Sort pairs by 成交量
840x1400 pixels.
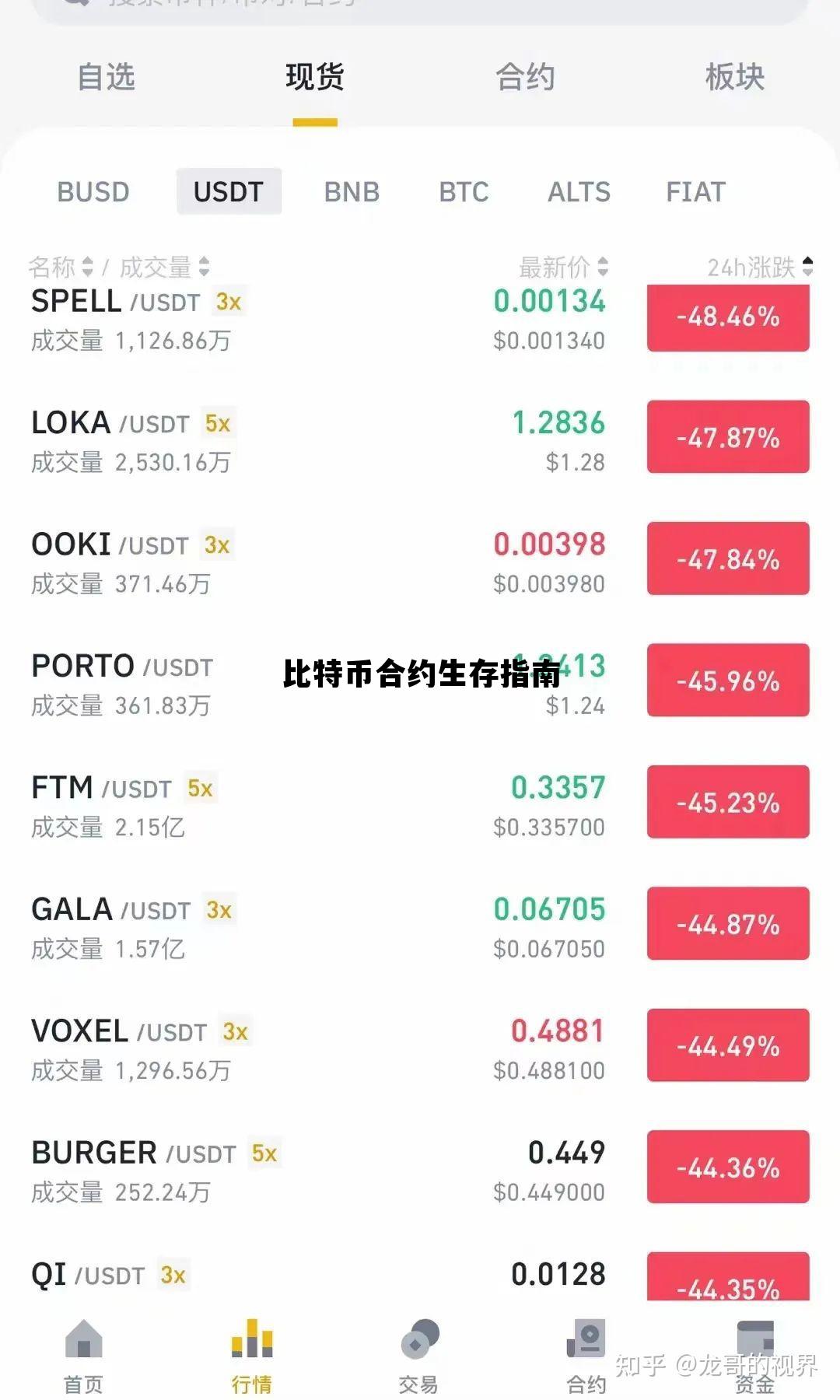pyautogui.click(x=164, y=268)
